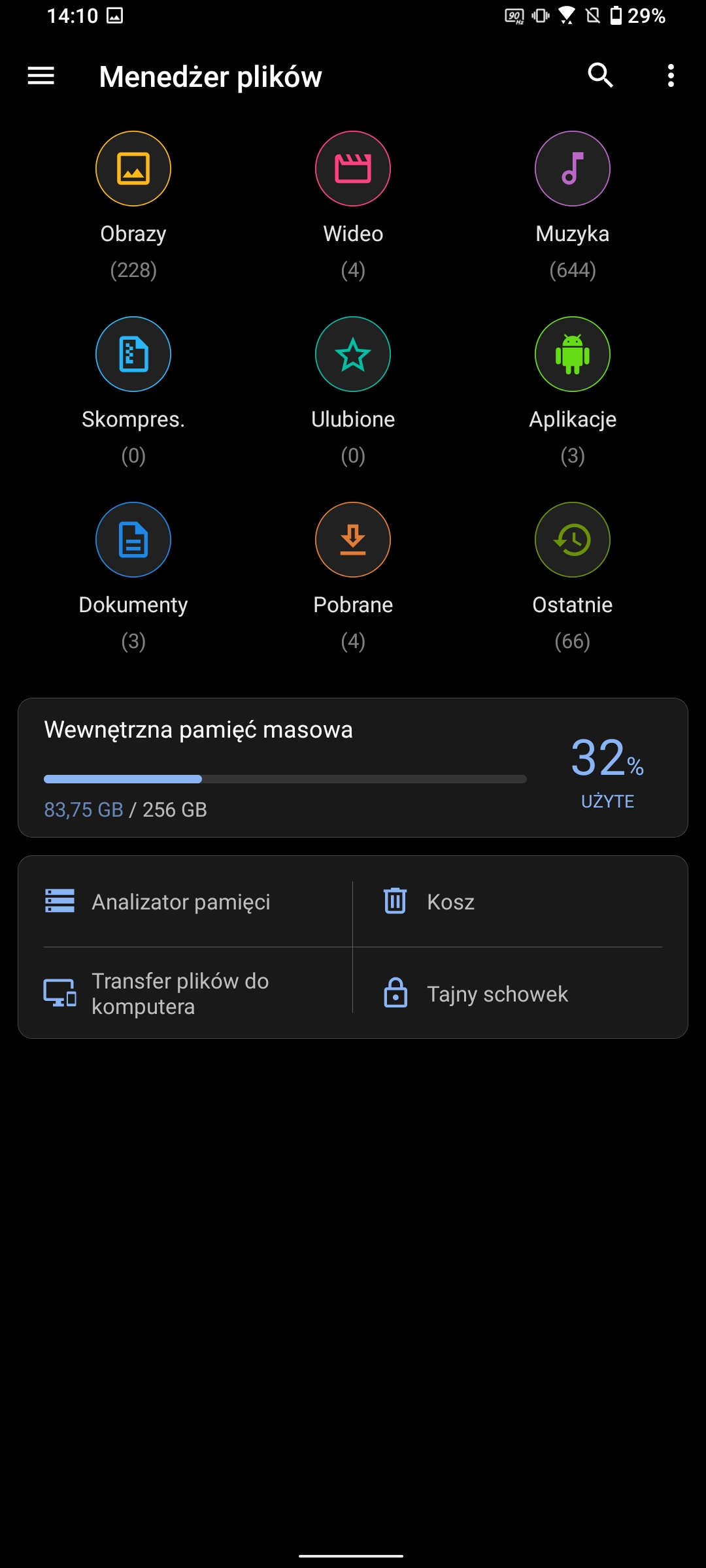Open Skompres. compressed files
Image resolution: width=706 pixels, height=1568 pixels.
coord(133,355)
